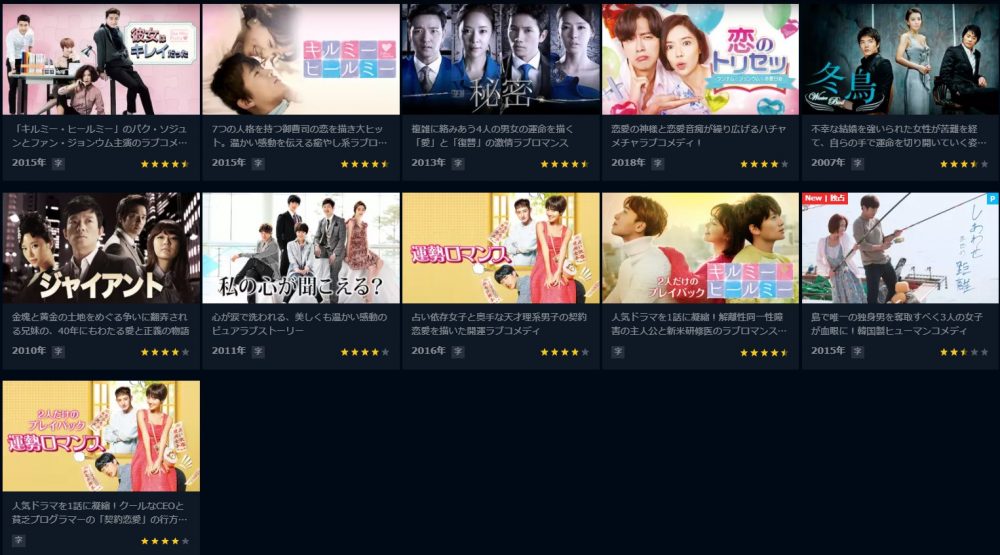1000x555 pixels.
Task: View the 冬鳥 2007 drama
Action: (900, 60)
